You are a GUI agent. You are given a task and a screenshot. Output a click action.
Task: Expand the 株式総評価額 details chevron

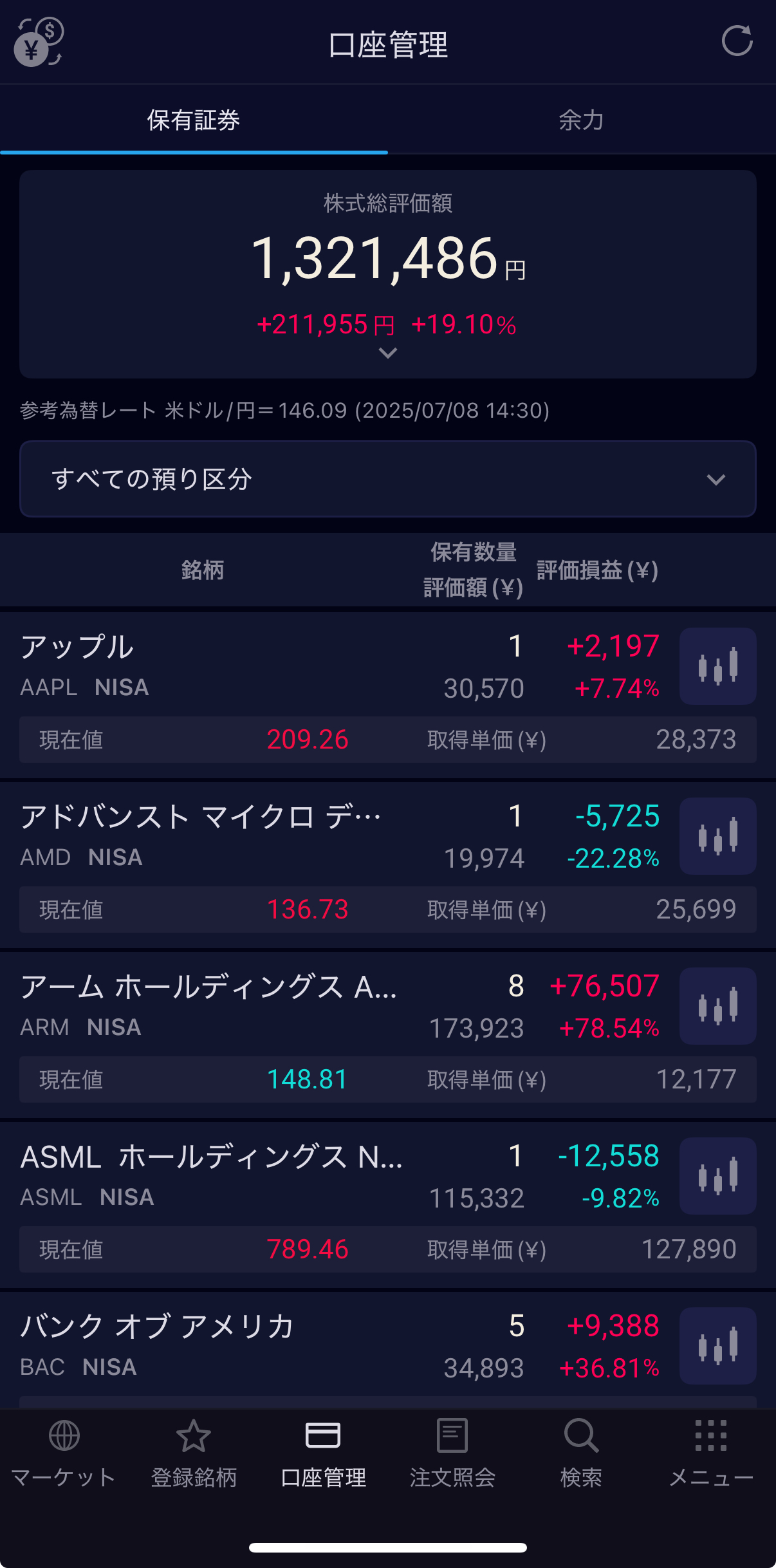click(x=388, y=353)
